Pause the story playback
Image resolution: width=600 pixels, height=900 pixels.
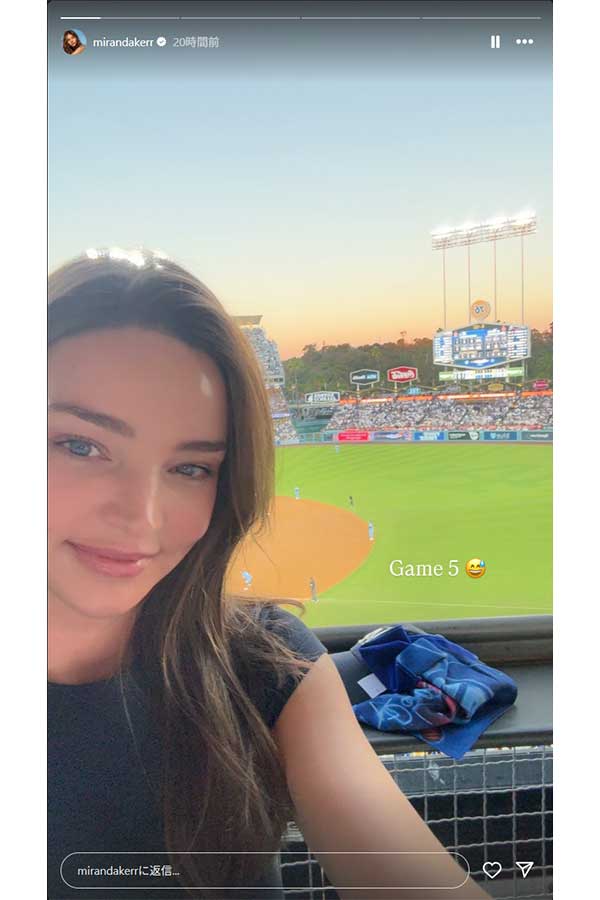point(494,42)
